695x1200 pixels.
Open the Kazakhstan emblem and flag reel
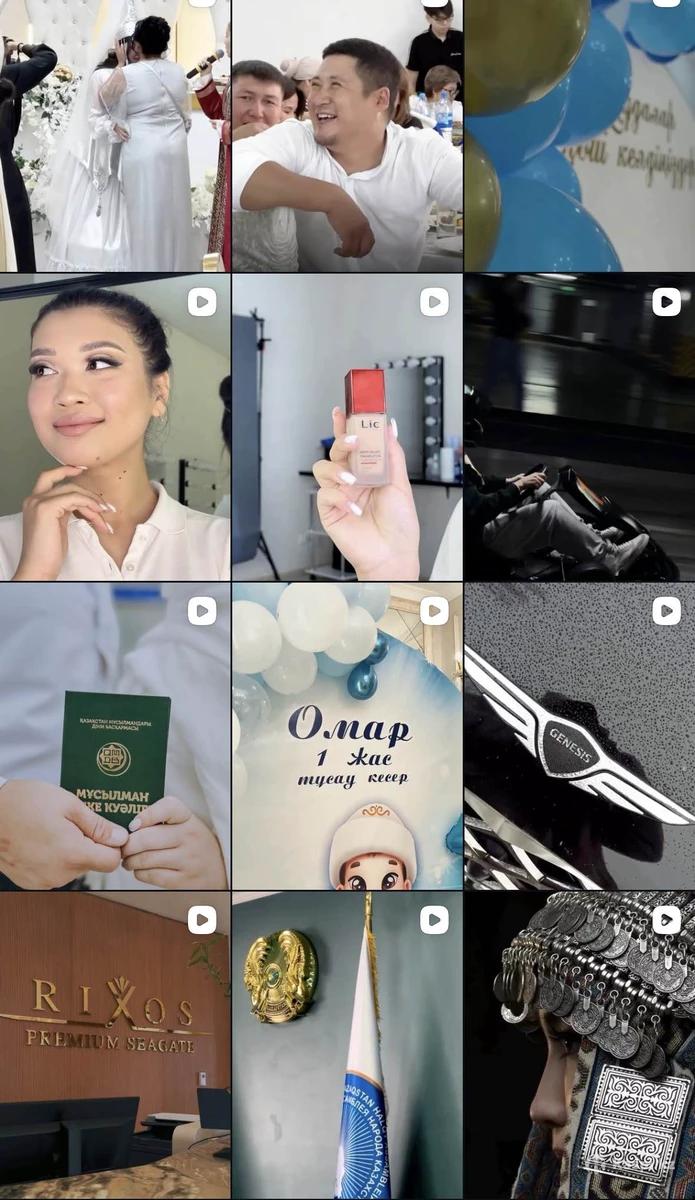click(x=347, y=1045)
